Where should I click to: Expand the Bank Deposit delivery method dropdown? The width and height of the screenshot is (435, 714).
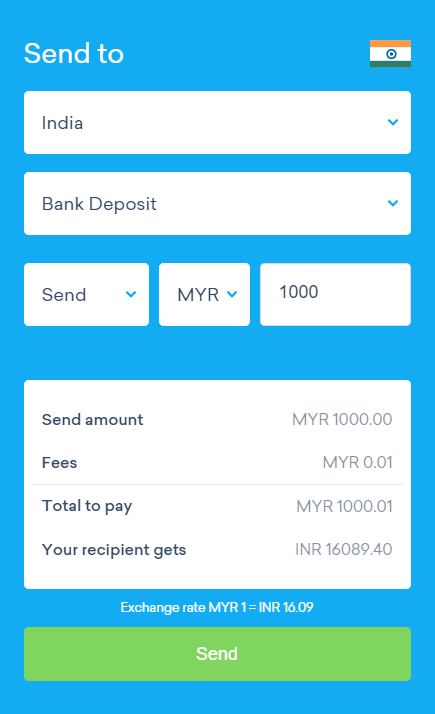217,204
